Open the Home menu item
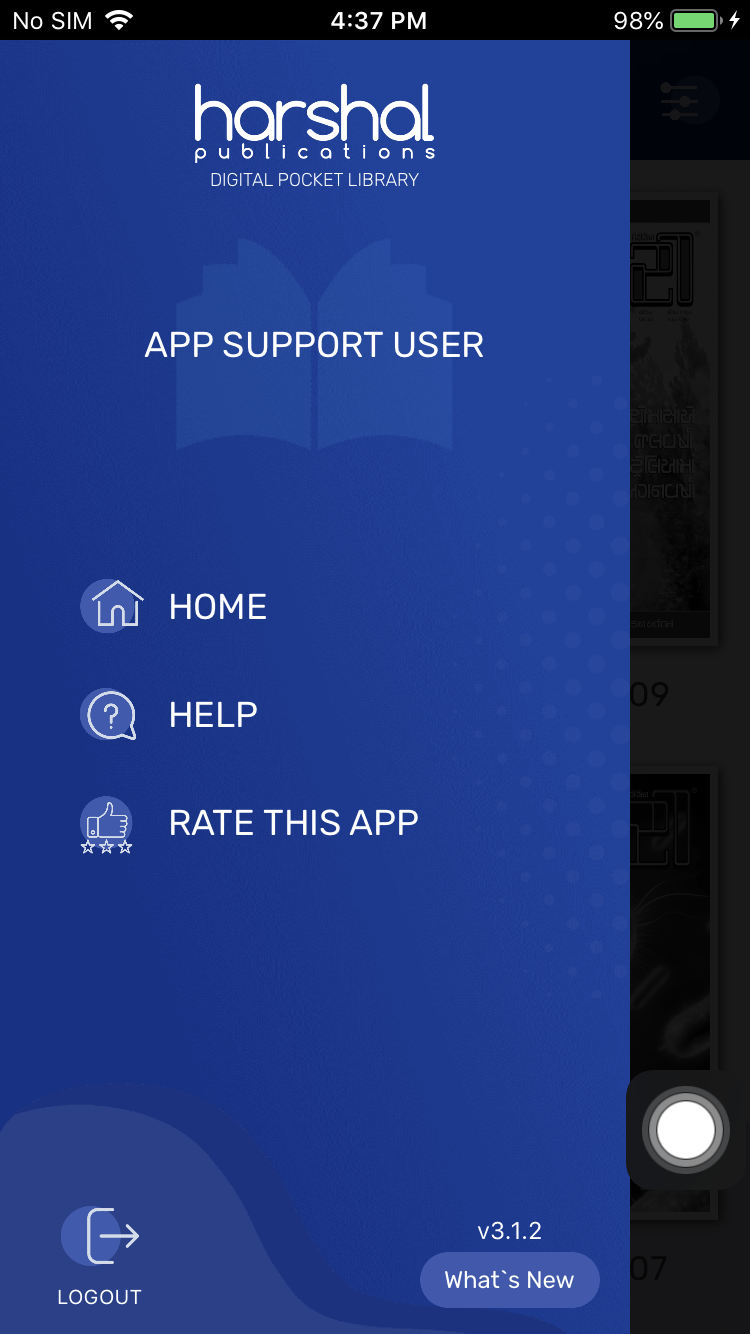Image resolution: width=750 pixels, height=1334 pixels. 217,607
